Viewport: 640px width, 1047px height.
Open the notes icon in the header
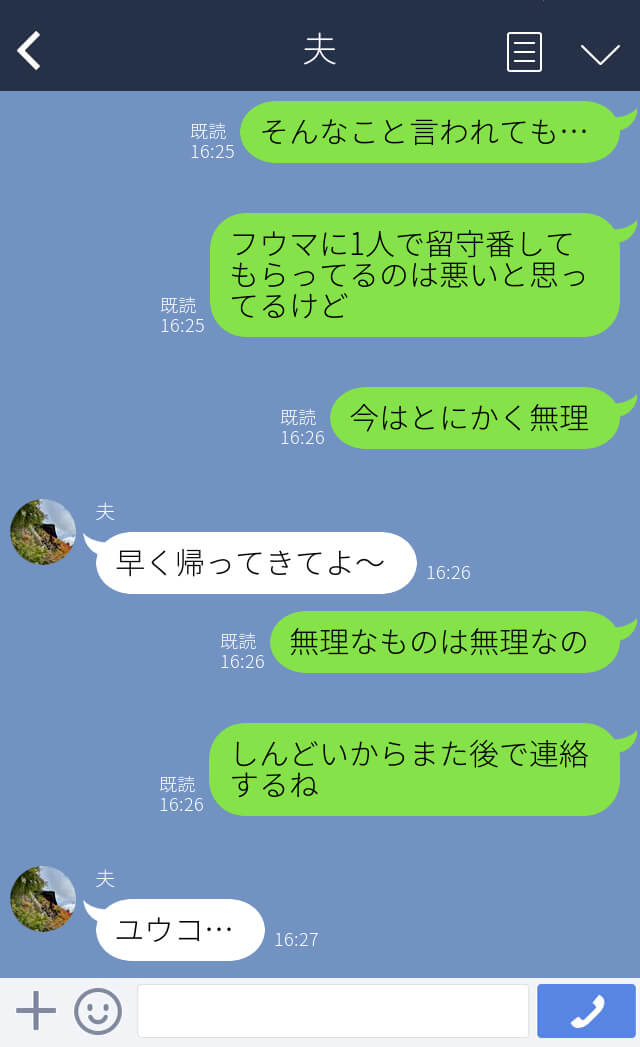coord(524,52)
